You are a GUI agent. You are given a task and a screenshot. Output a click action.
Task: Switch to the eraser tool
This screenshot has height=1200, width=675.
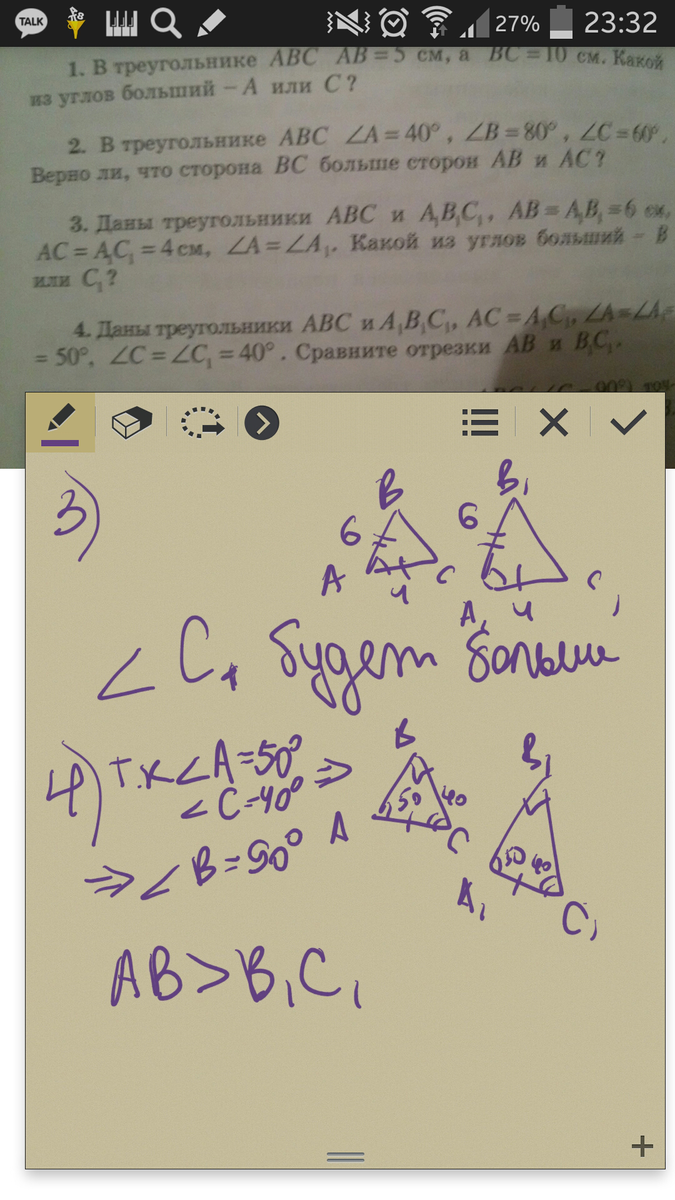[131, 423]
